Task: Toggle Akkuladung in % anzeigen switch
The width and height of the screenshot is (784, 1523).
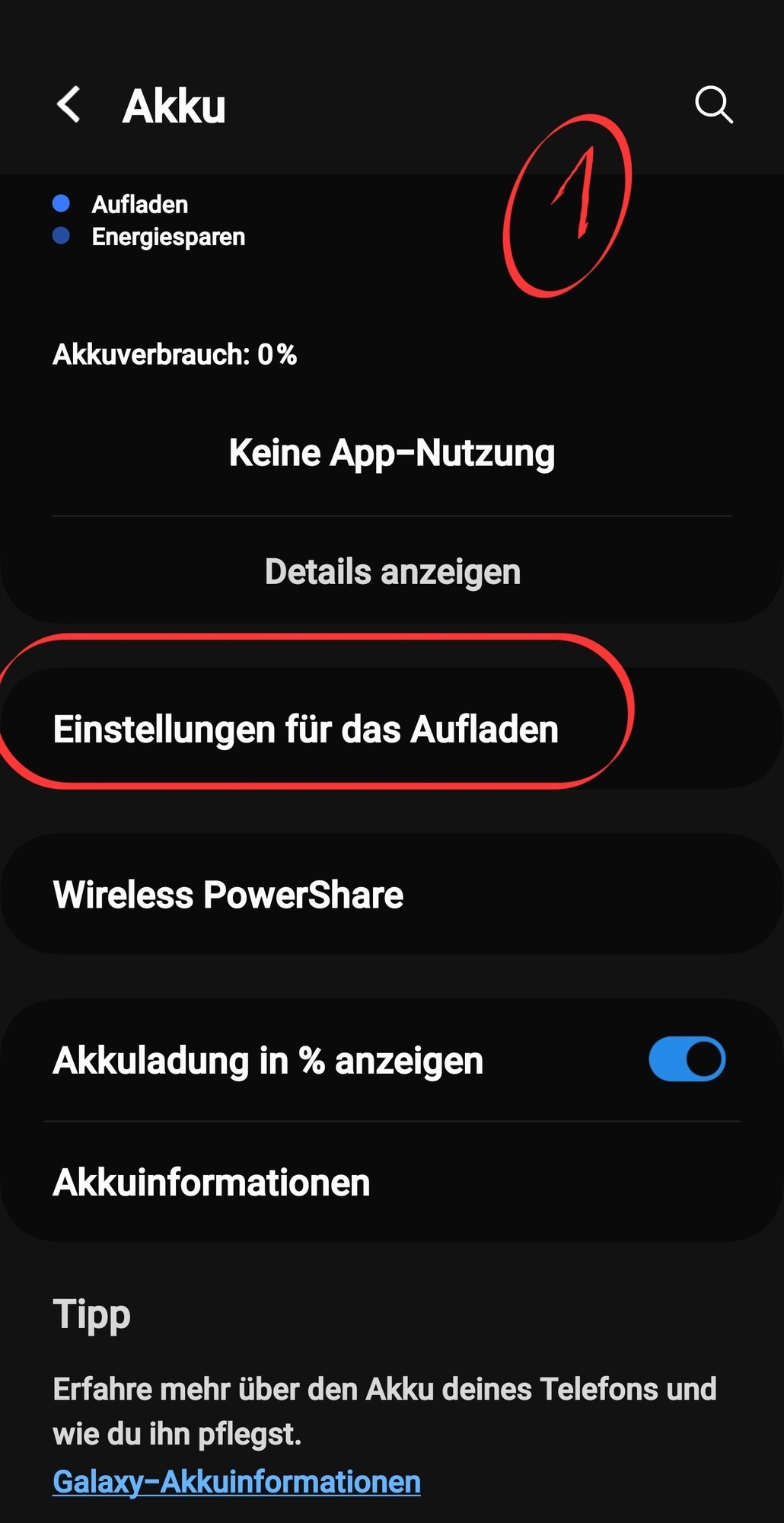Action: [x=687, y=1059]
